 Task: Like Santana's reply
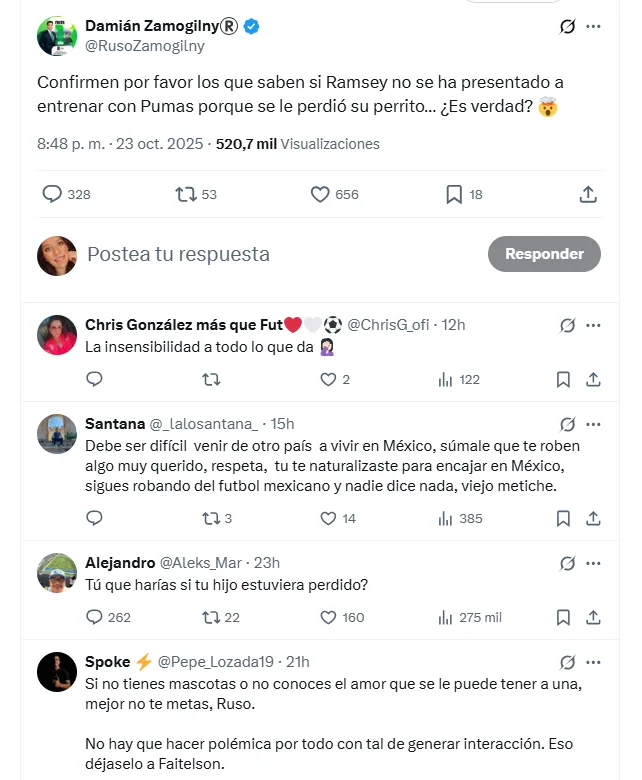click(x=328, y=518)
